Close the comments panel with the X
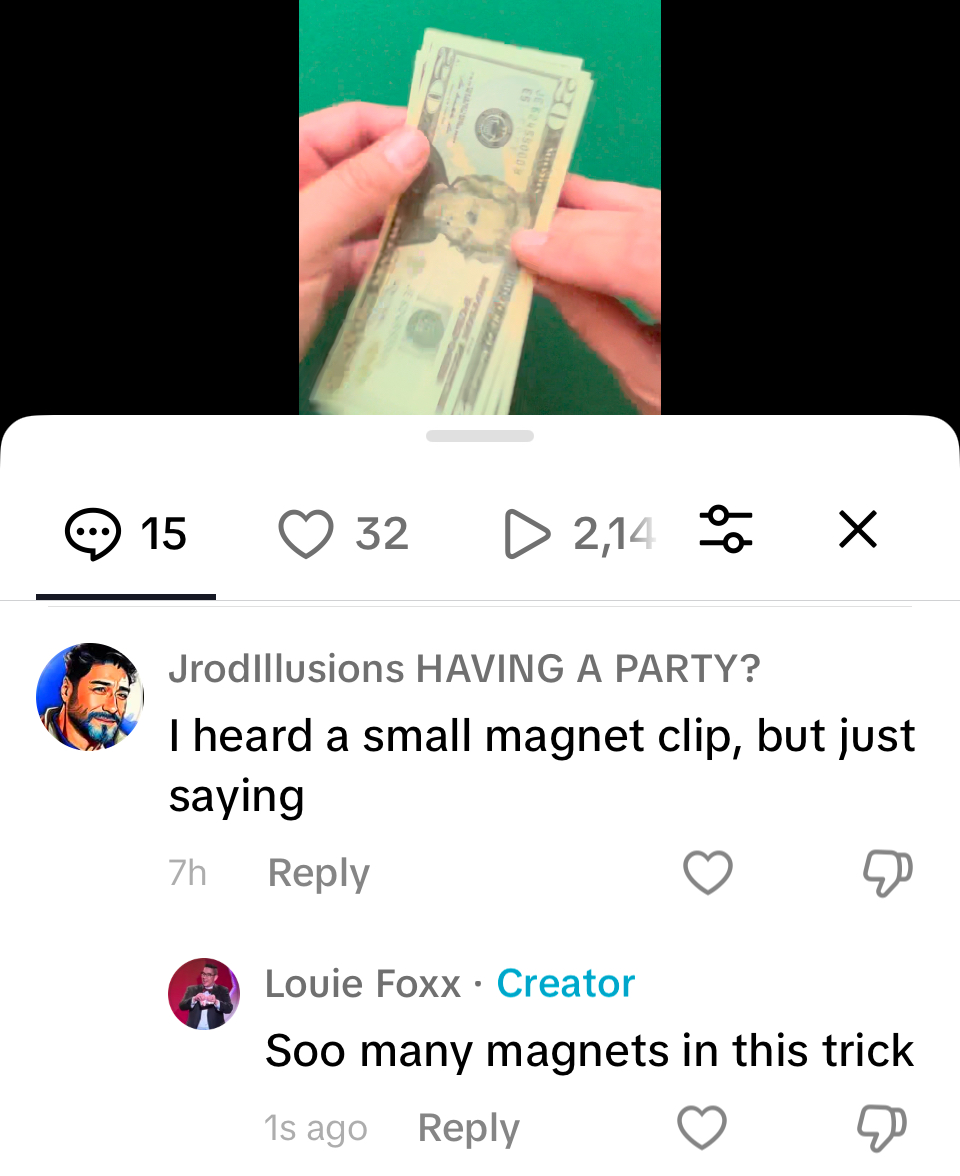The height and width of the screenshot is (1176, 960). click(858, 530)
